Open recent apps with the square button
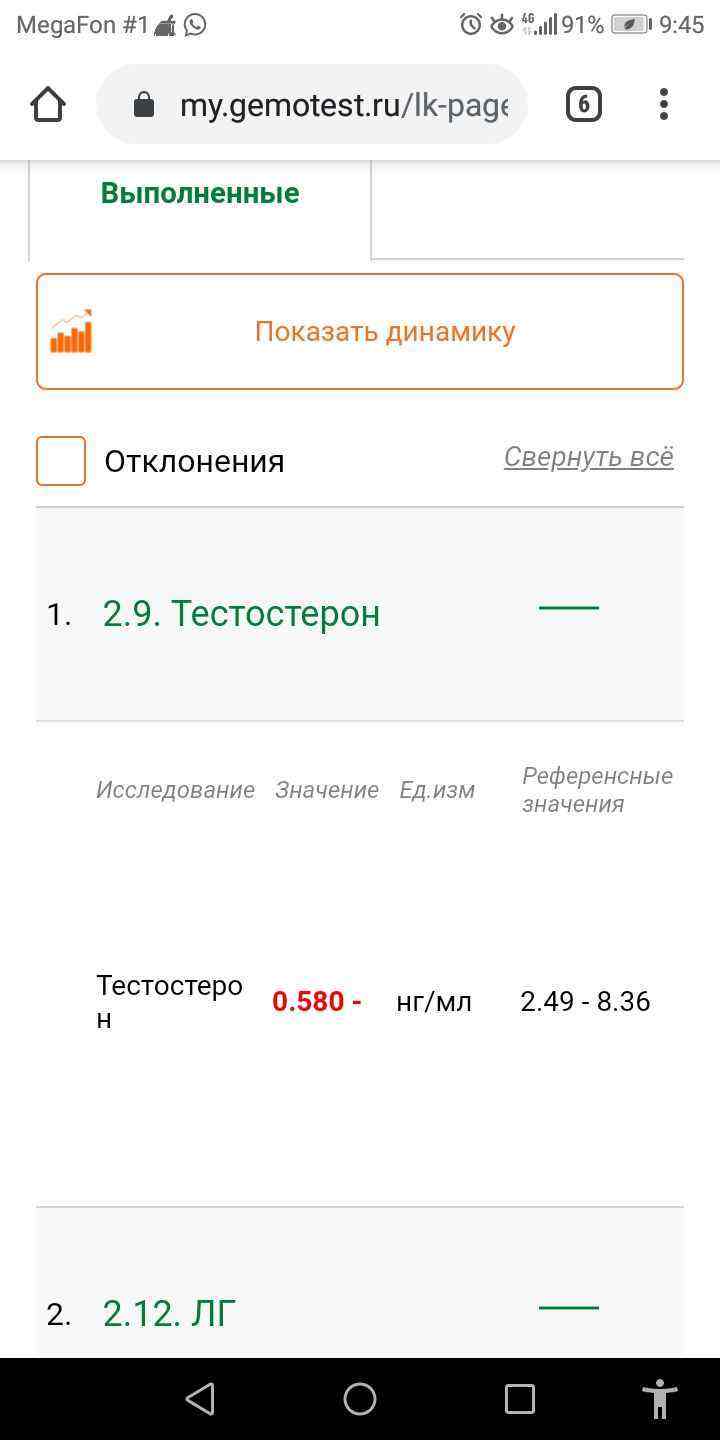Screen dimensions: 720x1440 point(519,1399)
